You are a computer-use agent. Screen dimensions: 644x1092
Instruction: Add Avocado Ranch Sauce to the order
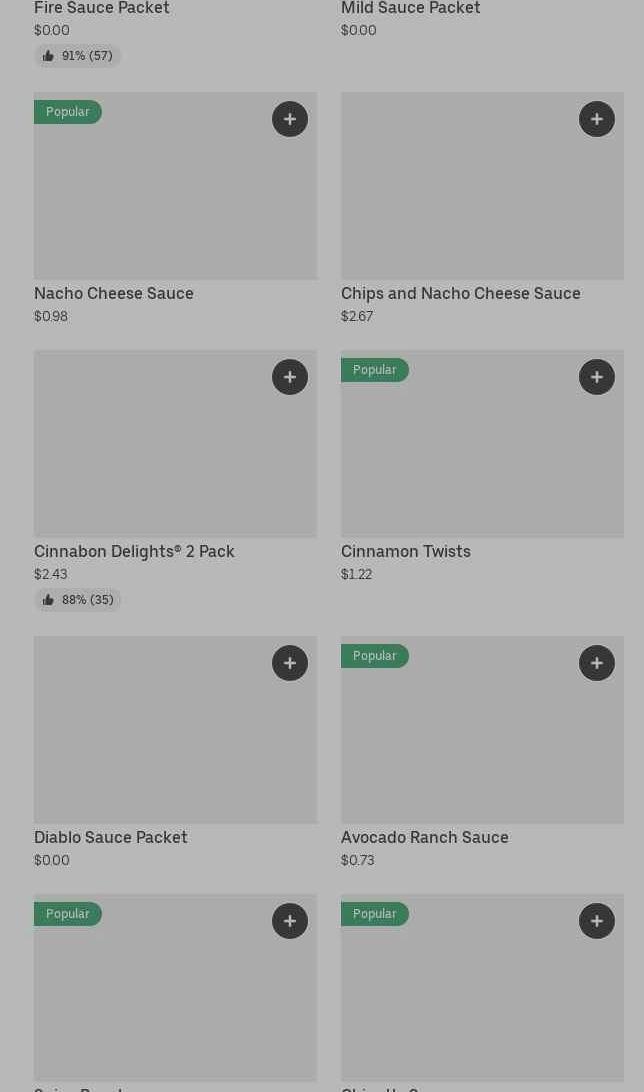point(597,663)
